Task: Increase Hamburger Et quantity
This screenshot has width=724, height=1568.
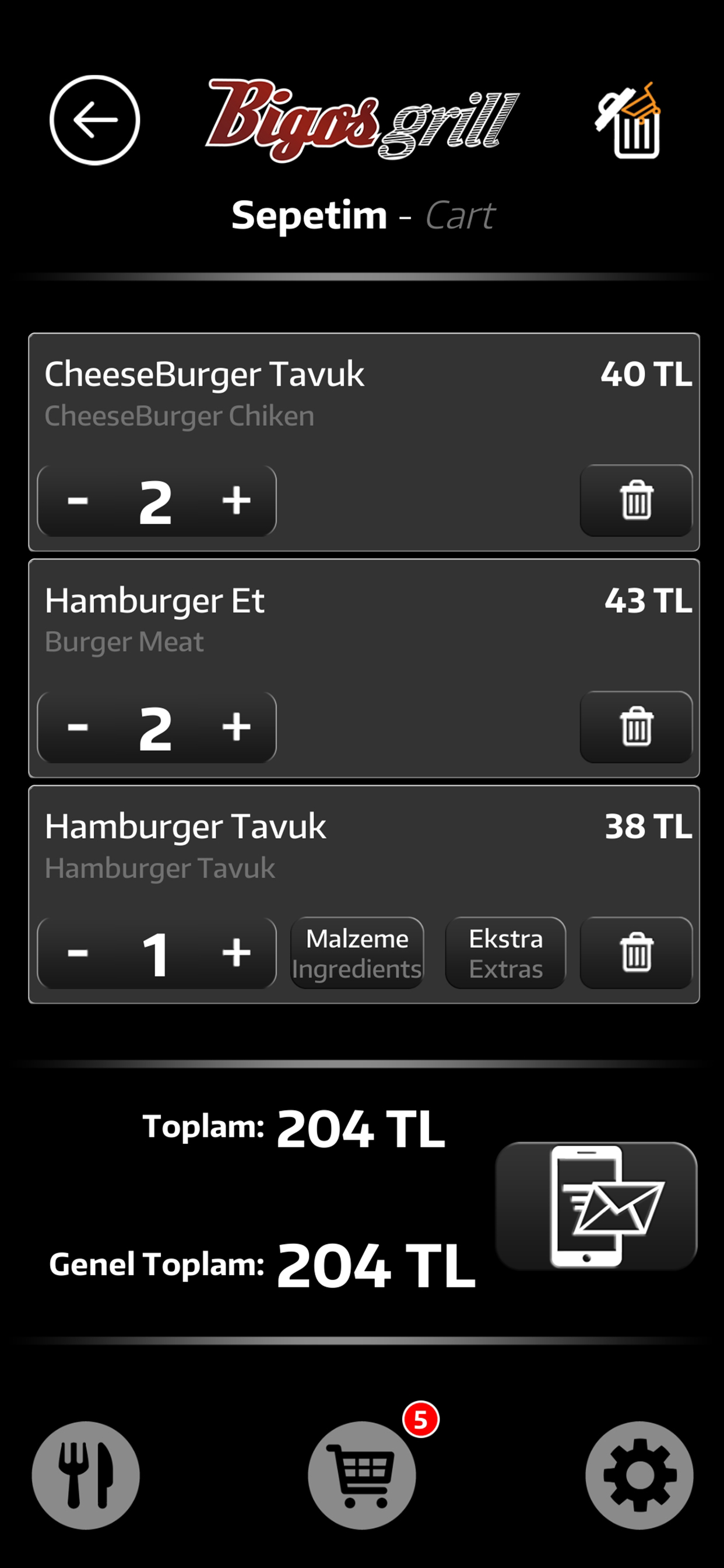Action: coord(236,727)
